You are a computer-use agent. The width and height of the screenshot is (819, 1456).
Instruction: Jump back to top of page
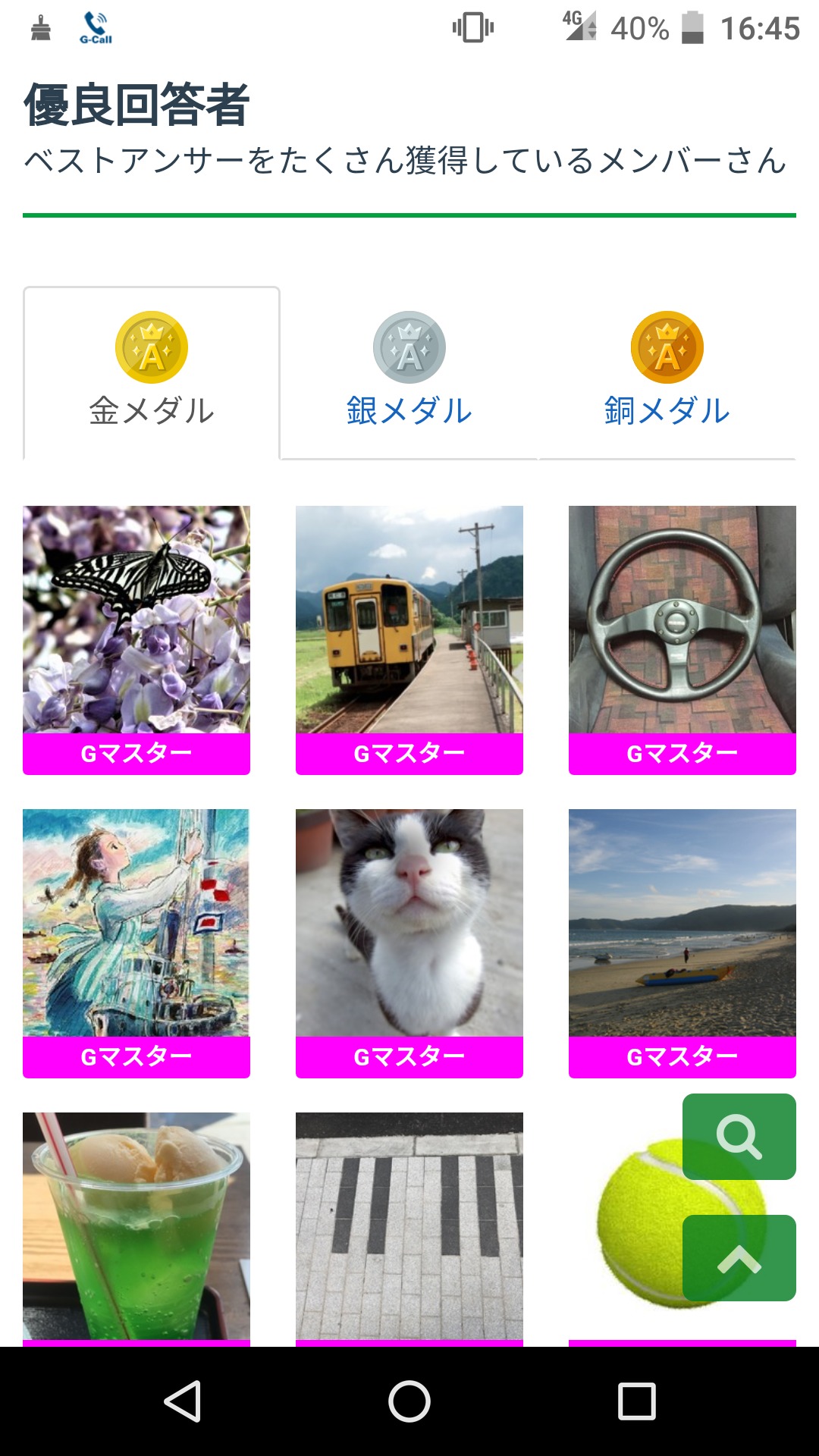tap(739, 1258)
